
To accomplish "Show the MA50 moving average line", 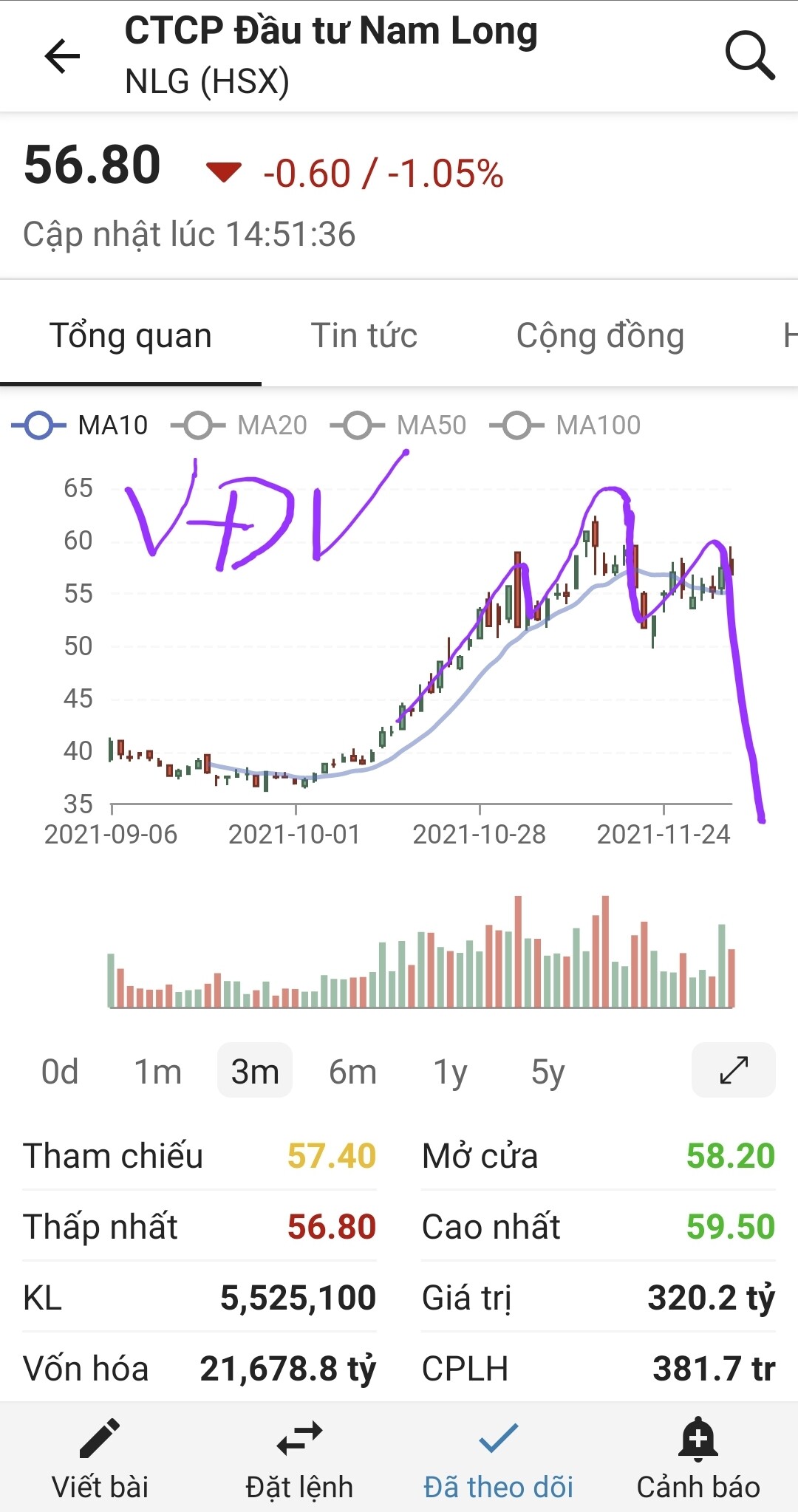I will tap(399, 425).
